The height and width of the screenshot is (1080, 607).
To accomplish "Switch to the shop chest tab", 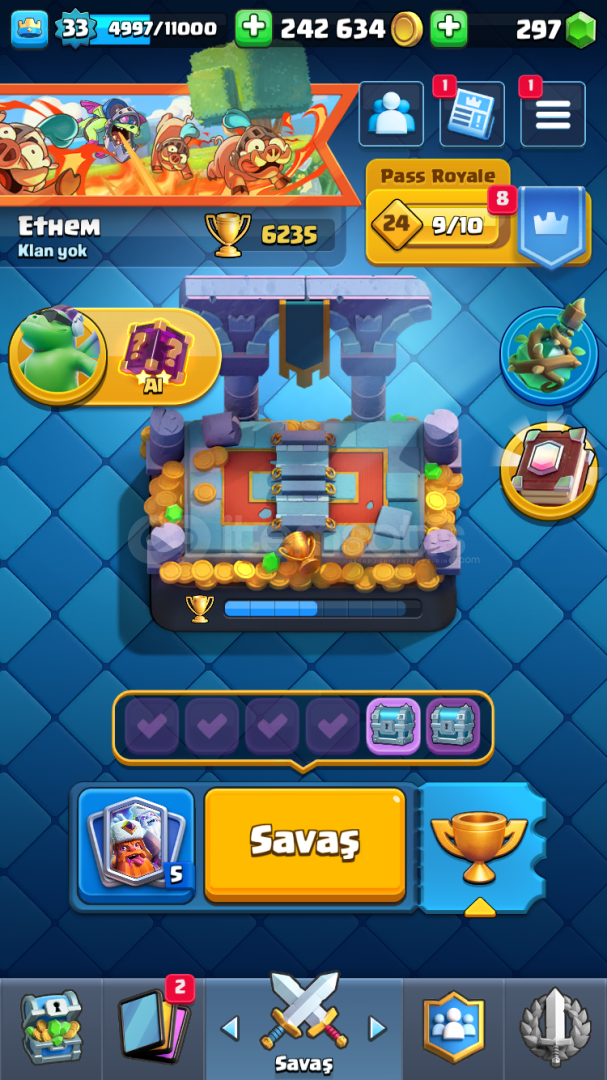I will (51, 1027).
